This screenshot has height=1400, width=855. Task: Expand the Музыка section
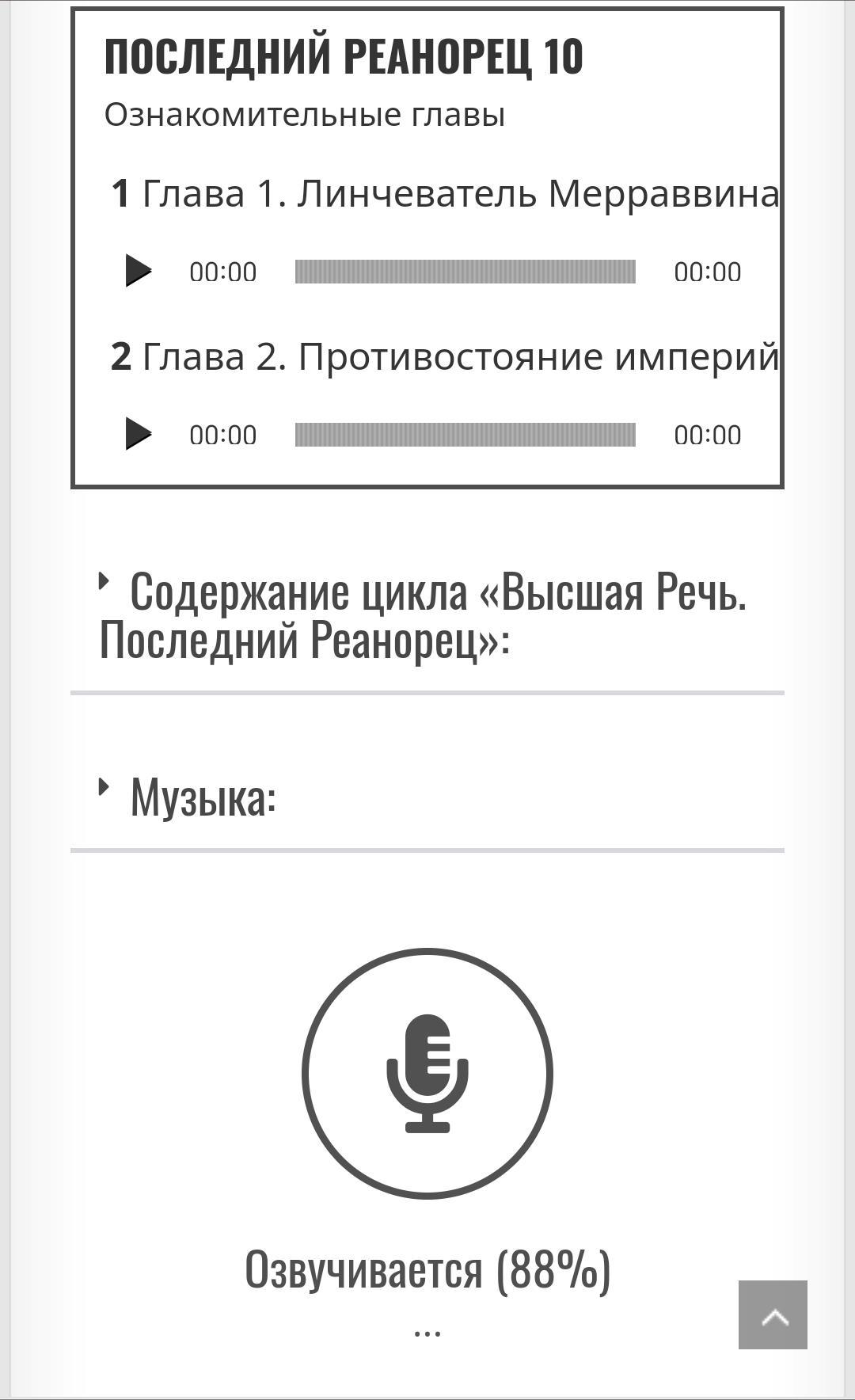(203, 797)
